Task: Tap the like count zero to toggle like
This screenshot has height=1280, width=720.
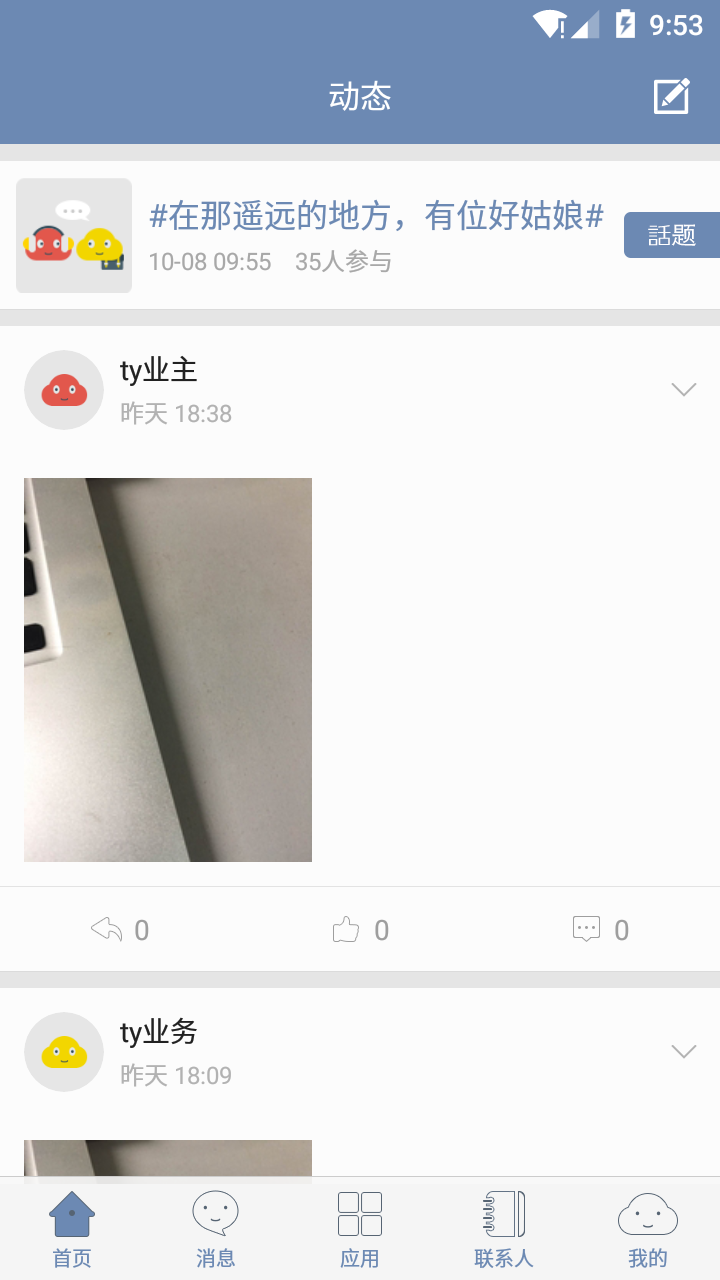Action: point(381,930)
